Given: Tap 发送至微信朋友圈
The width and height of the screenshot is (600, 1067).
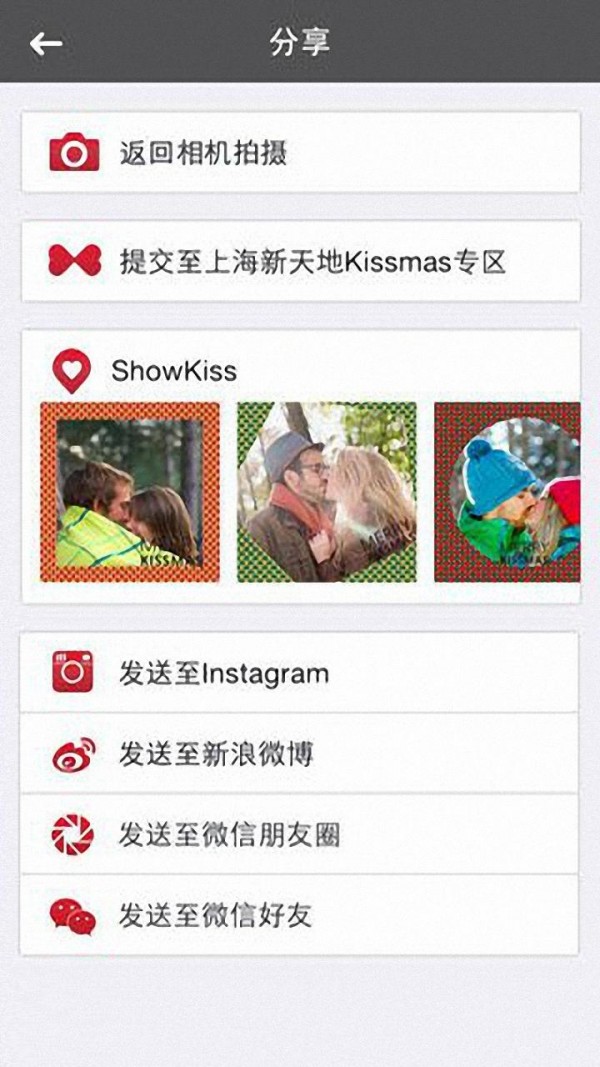Looking at the screenshot, I should (x=300, y=834).
